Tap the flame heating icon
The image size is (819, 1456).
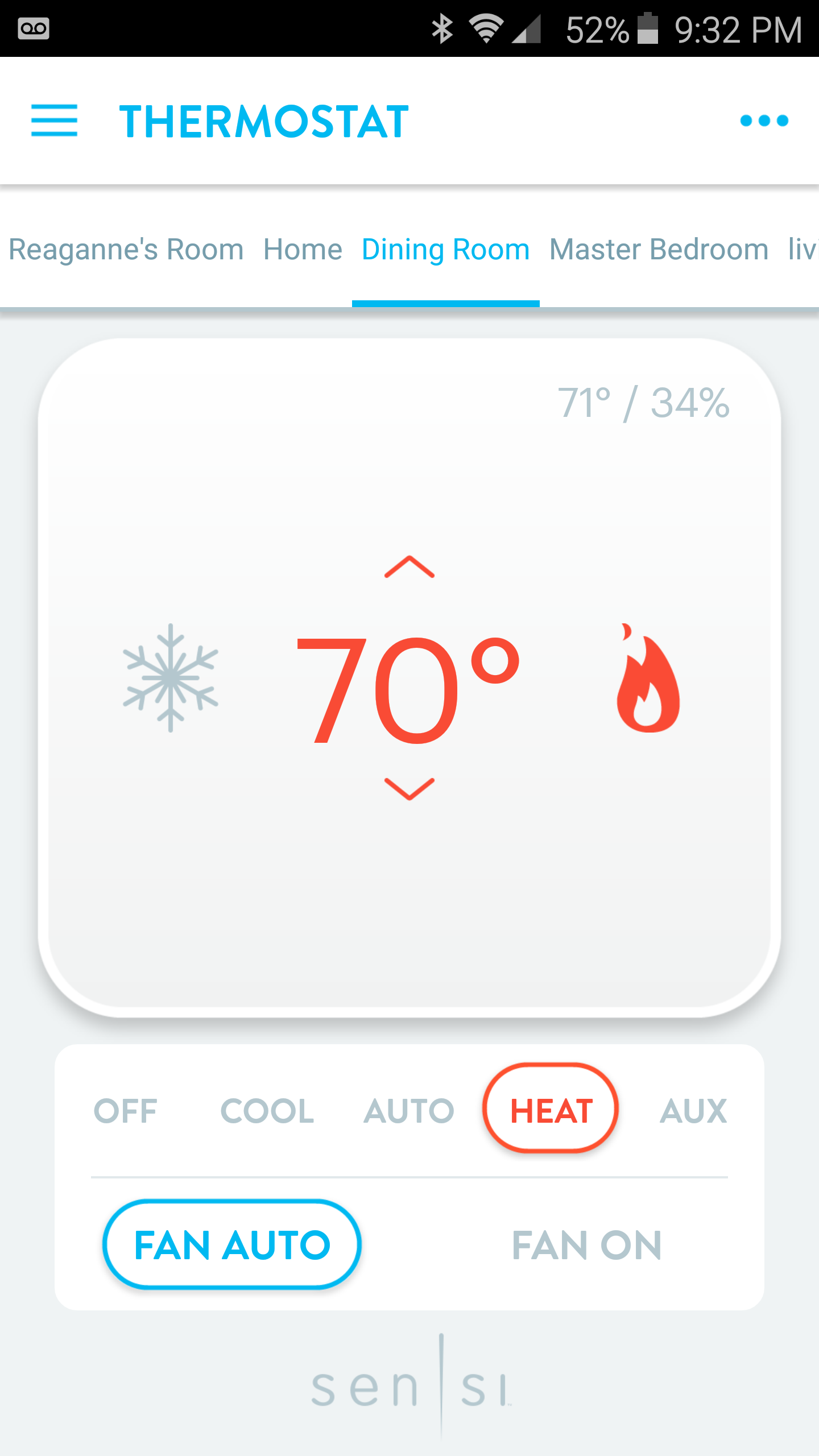648,677
